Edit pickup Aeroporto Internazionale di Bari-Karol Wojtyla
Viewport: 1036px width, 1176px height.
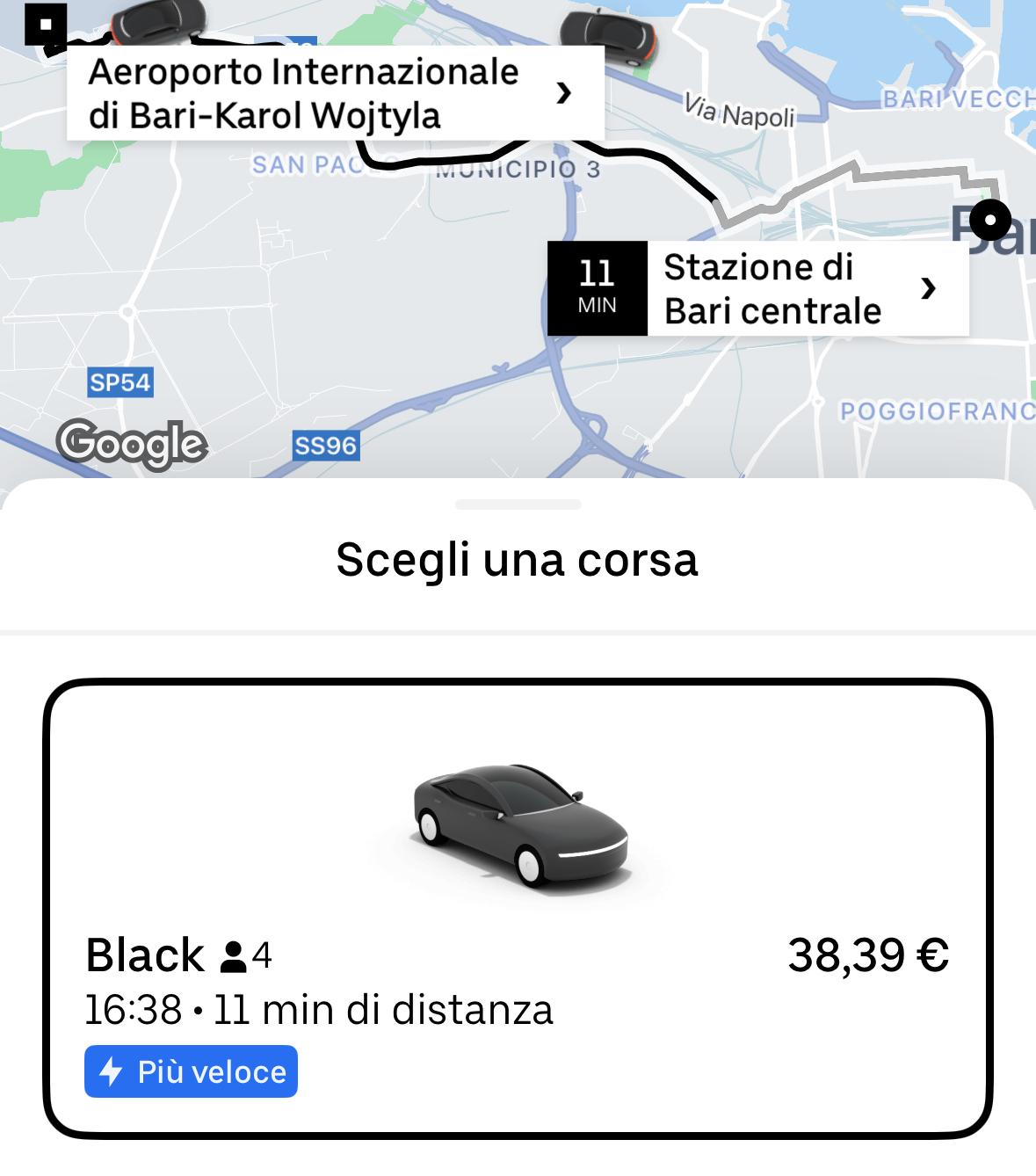(335, 93)
